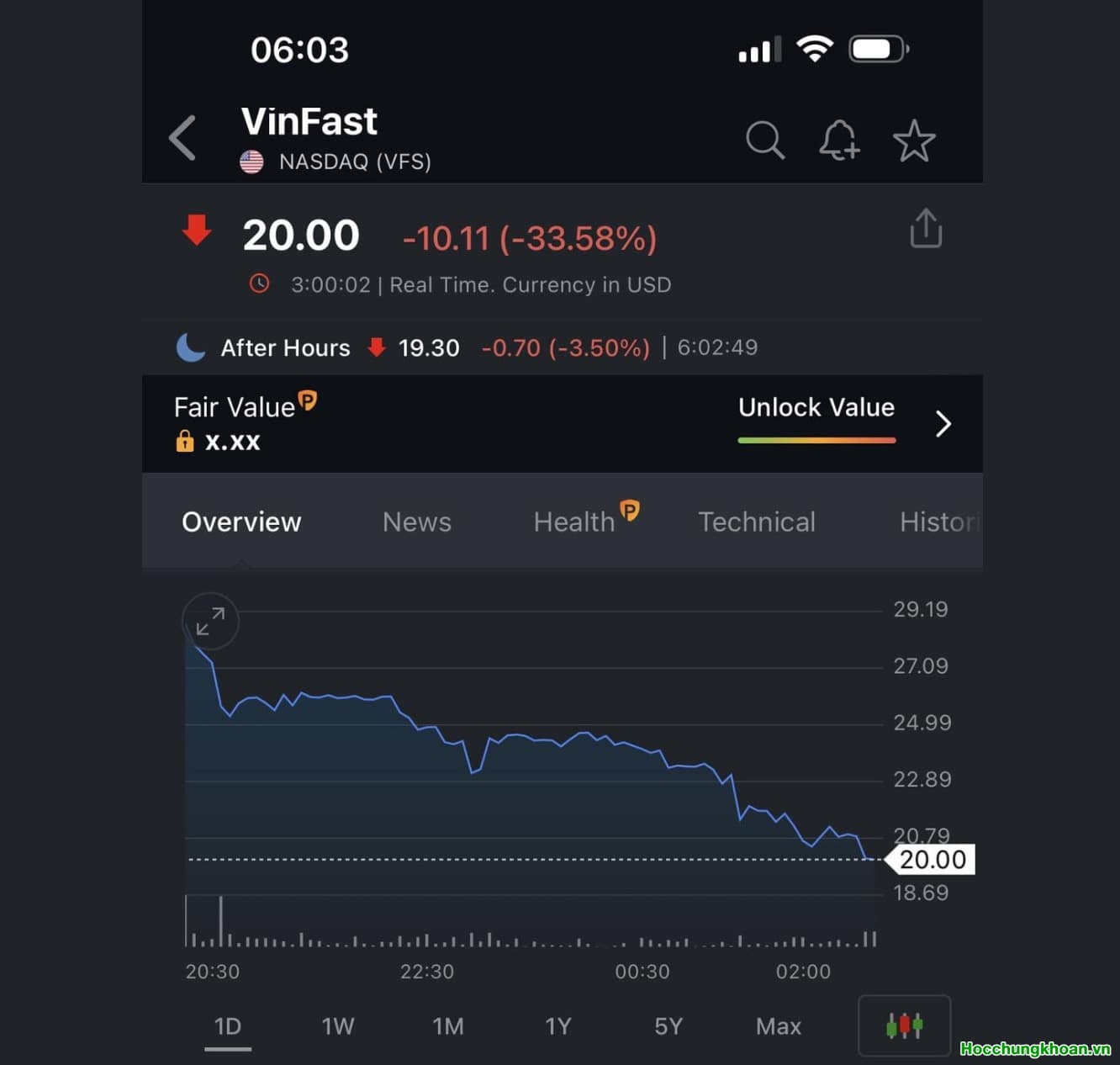Screen dimensions: 1120x1065
Task: Choose the Max chart range
Action: (x=778, y=1026)
